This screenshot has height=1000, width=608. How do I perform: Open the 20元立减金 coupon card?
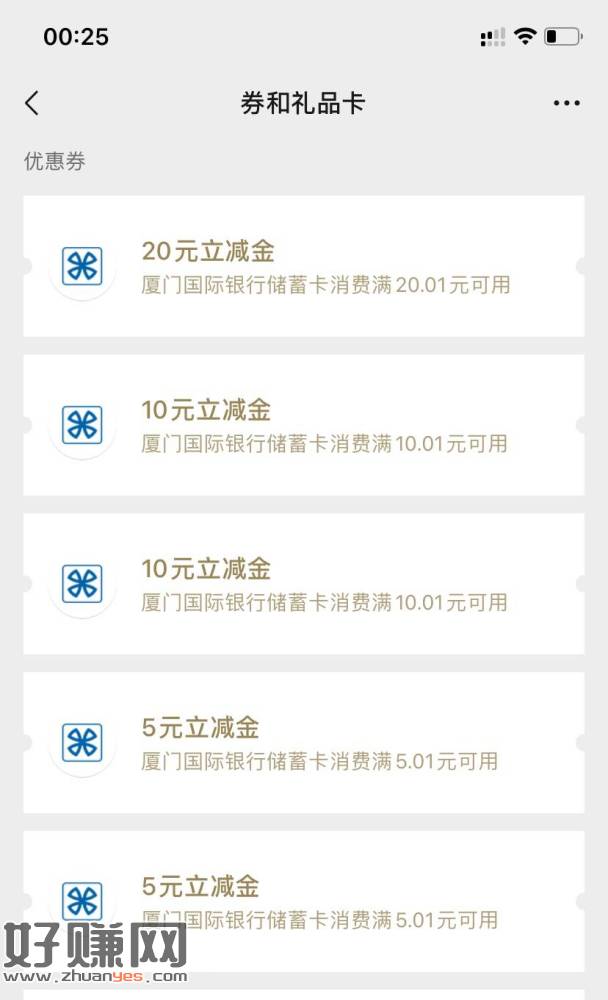click(303, 266)
